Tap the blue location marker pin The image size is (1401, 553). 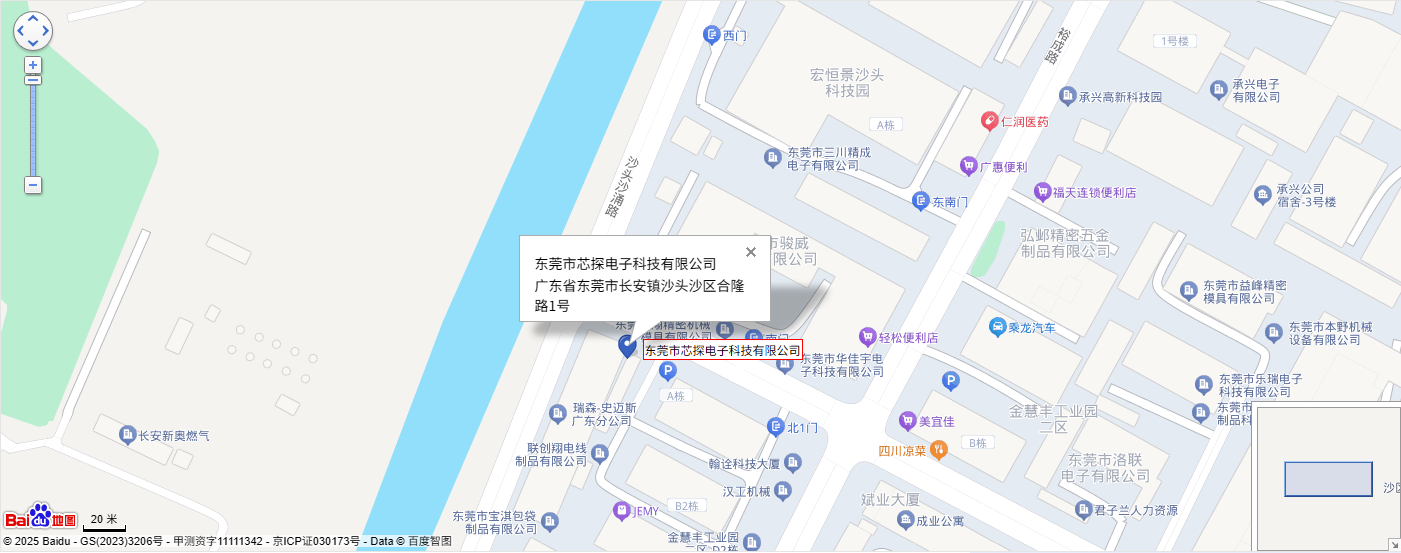[x=628, y=346]
